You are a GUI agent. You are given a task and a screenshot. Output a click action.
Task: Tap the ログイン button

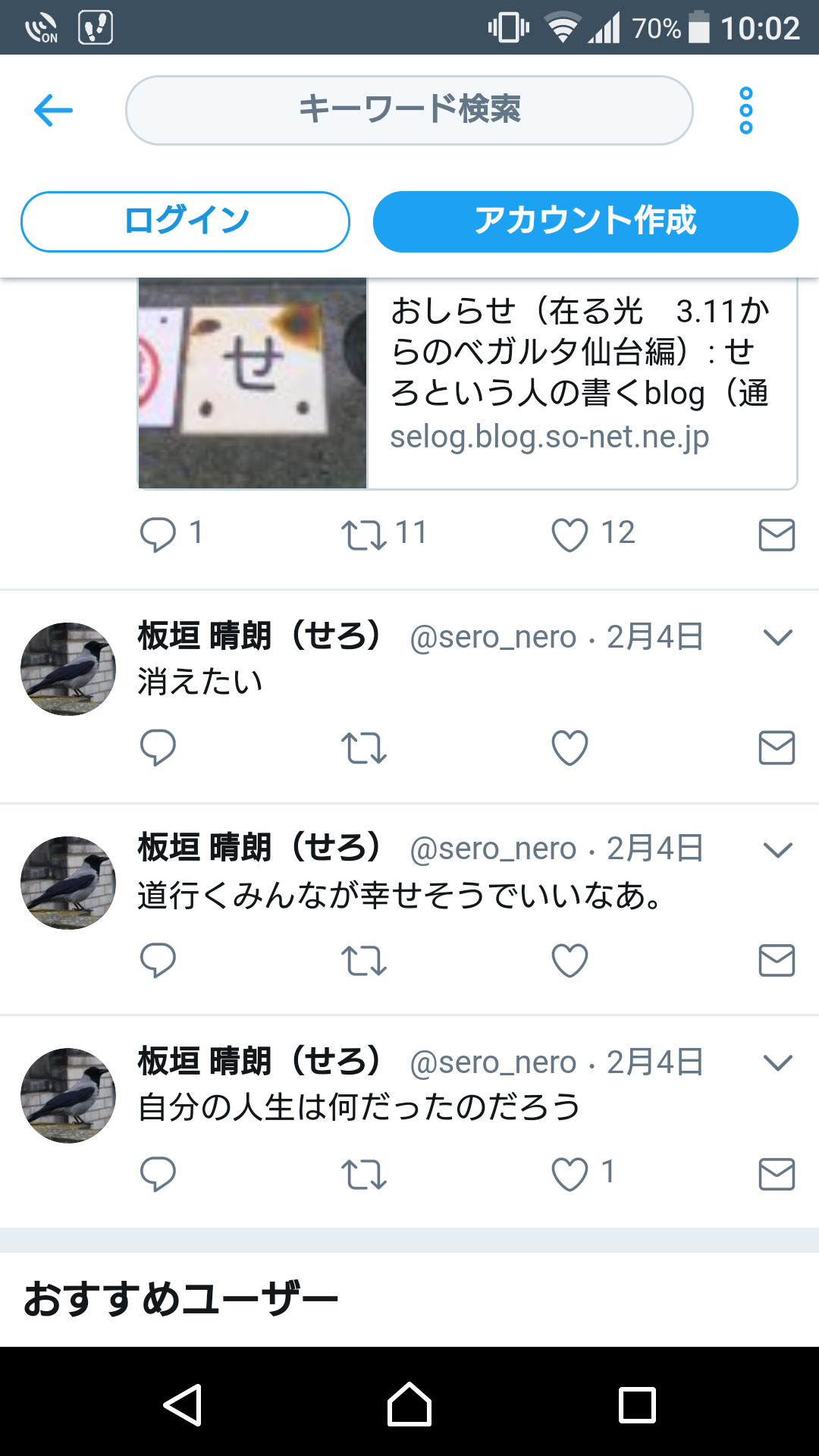coord(185,221)
